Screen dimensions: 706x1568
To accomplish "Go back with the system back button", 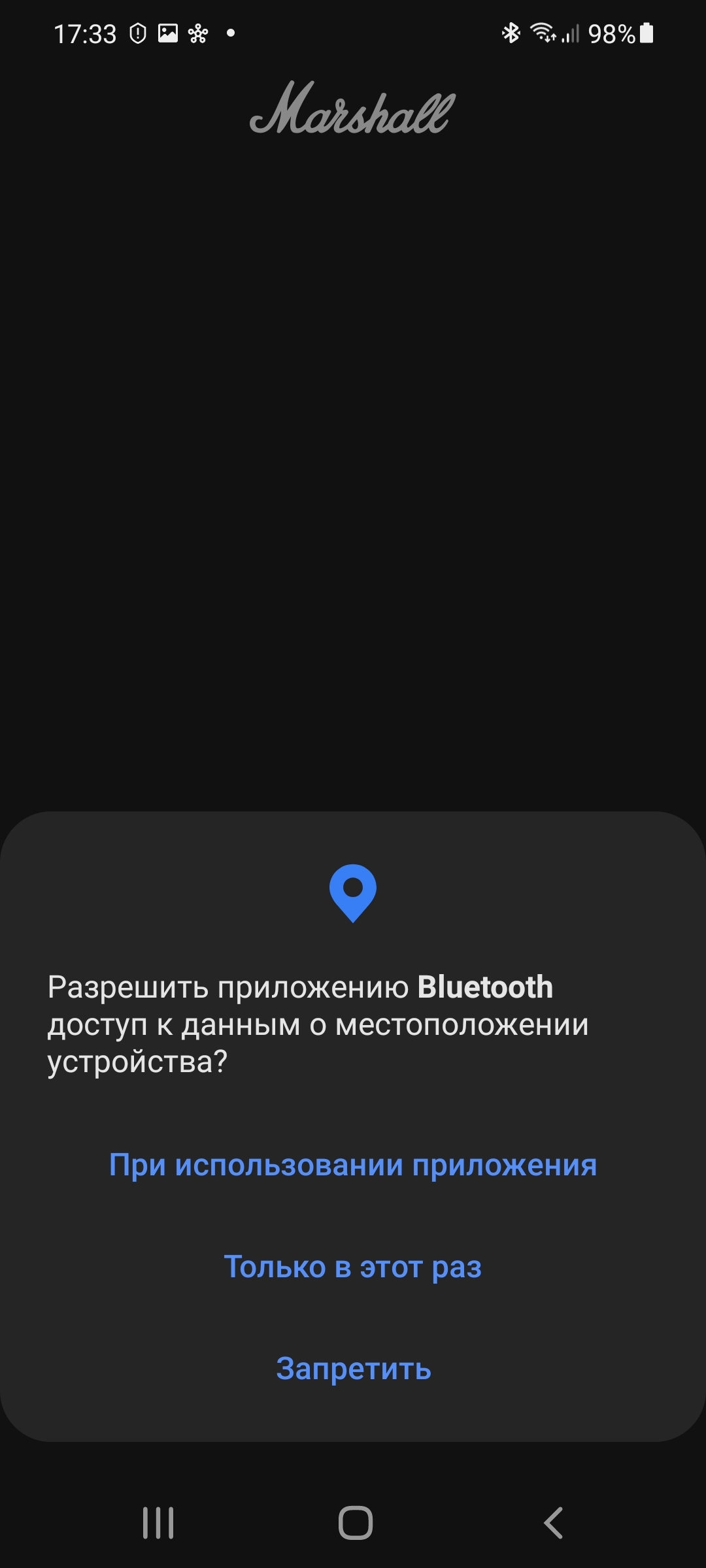I will 553,1523.
